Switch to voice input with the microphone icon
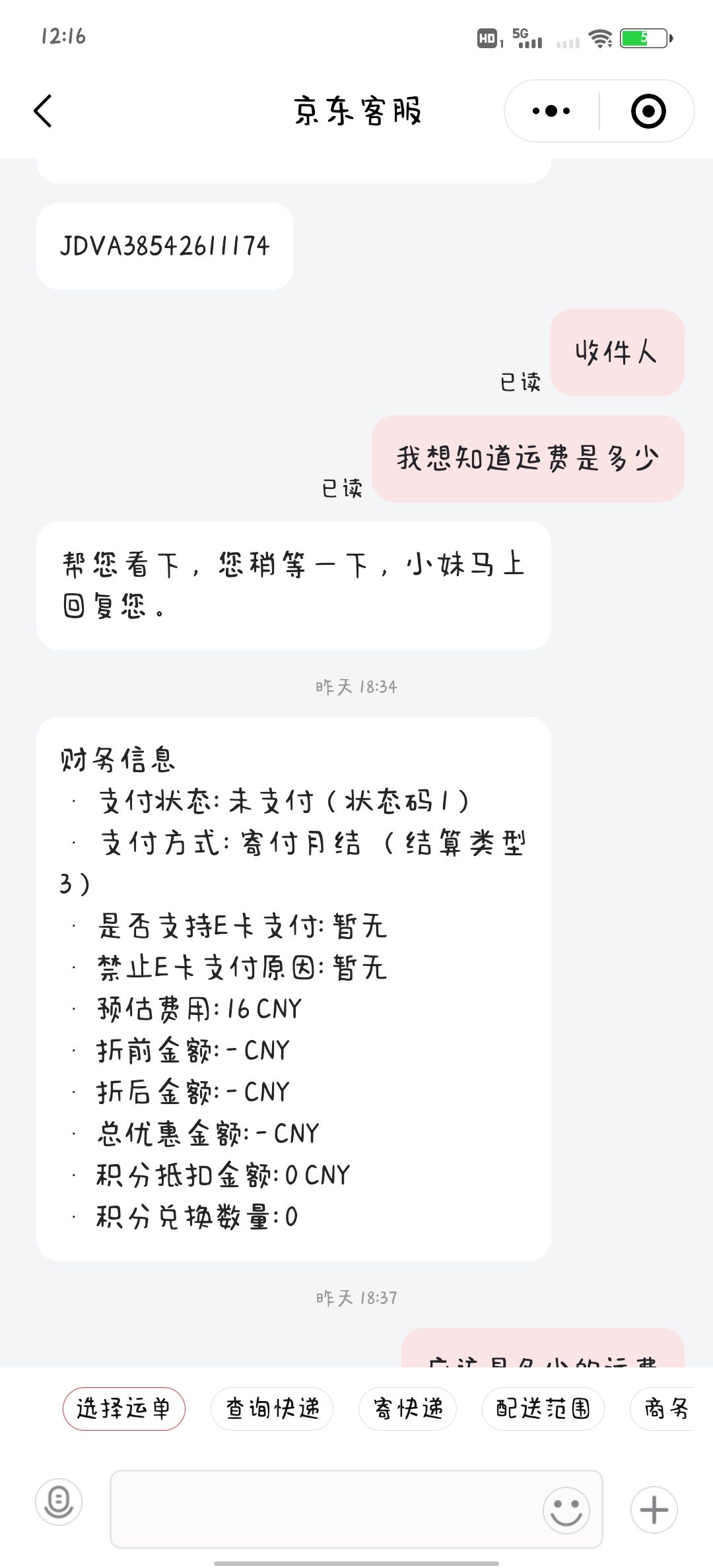Image resolution: width=713 pixels, height=1568 pixels. point(59,1503)
